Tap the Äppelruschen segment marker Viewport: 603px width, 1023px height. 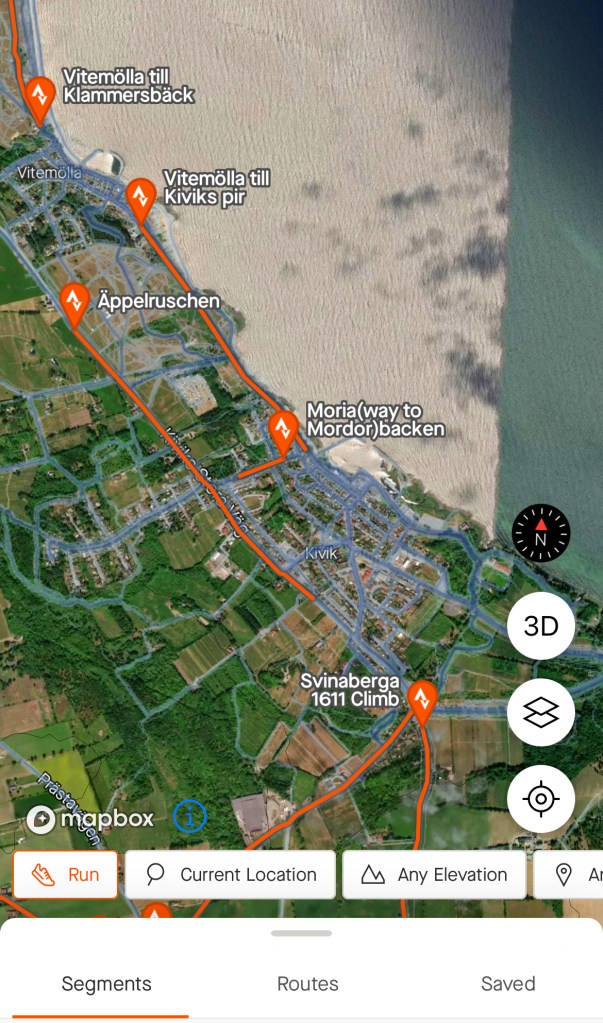coord(74,302)
